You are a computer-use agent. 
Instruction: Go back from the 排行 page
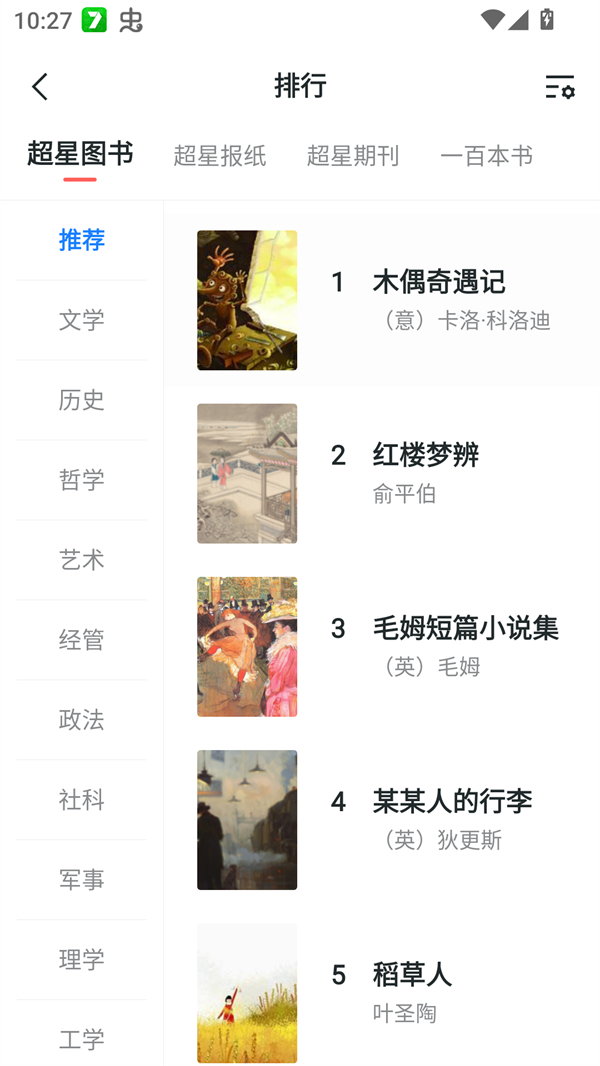tap(40, 87)
